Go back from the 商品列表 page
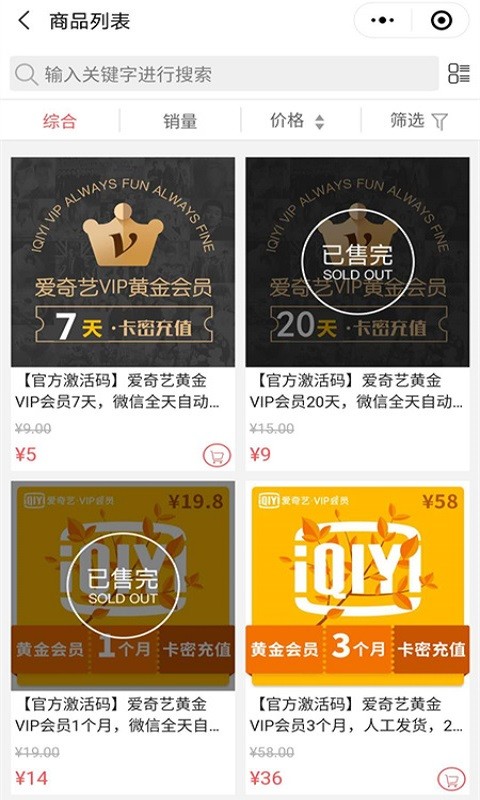The image size is (480, 800). pos(24,21)
